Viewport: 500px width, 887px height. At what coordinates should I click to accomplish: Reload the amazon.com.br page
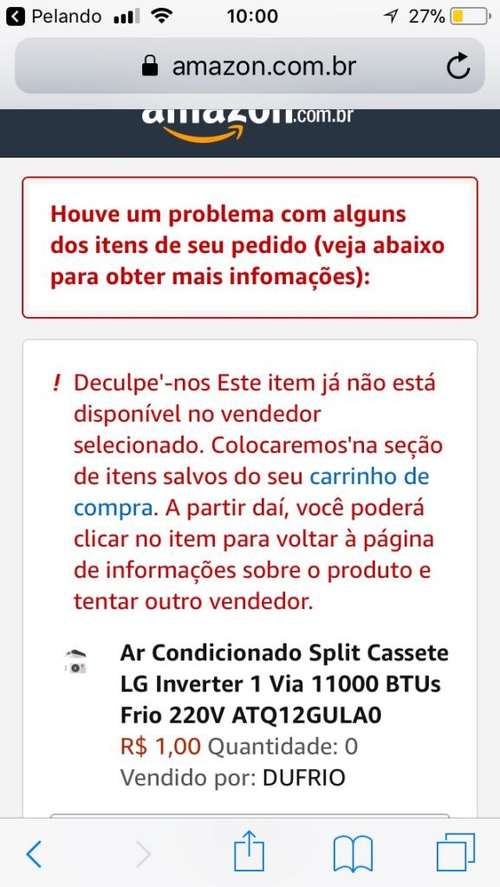click(458, 66)
